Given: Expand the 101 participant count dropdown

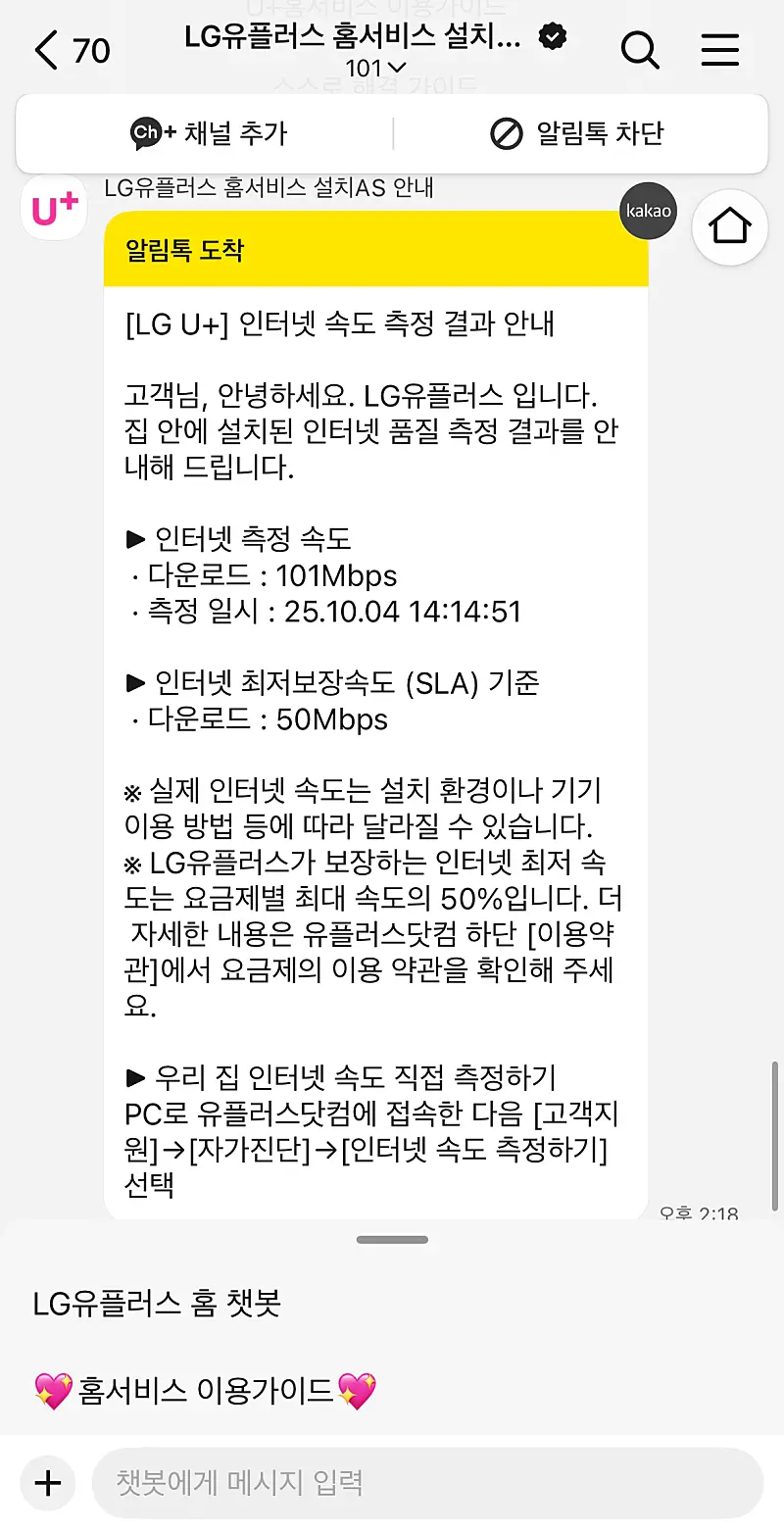Looking at the screenshot, I should coord(376,68).
